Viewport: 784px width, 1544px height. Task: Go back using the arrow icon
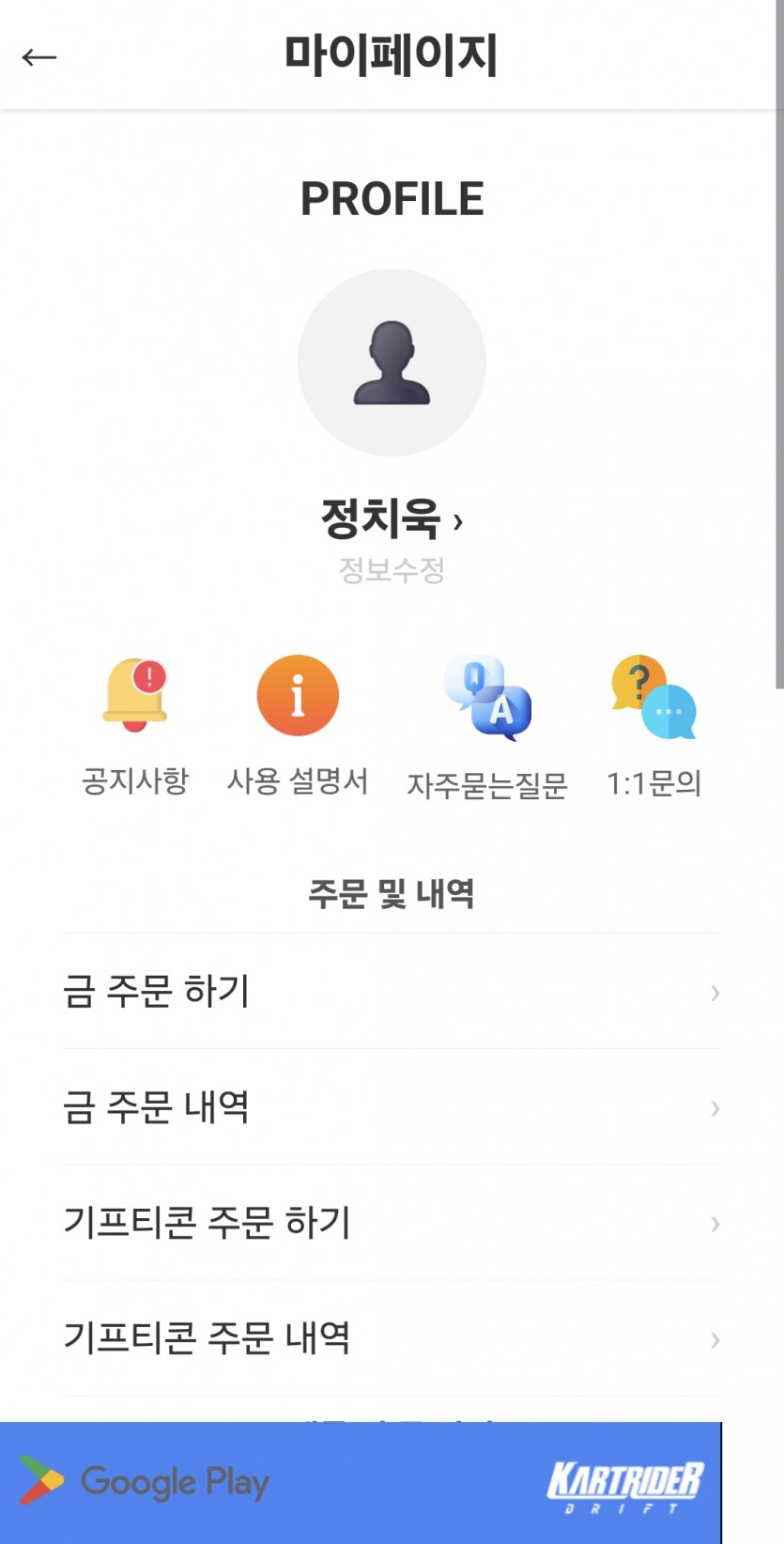[39, 57]
